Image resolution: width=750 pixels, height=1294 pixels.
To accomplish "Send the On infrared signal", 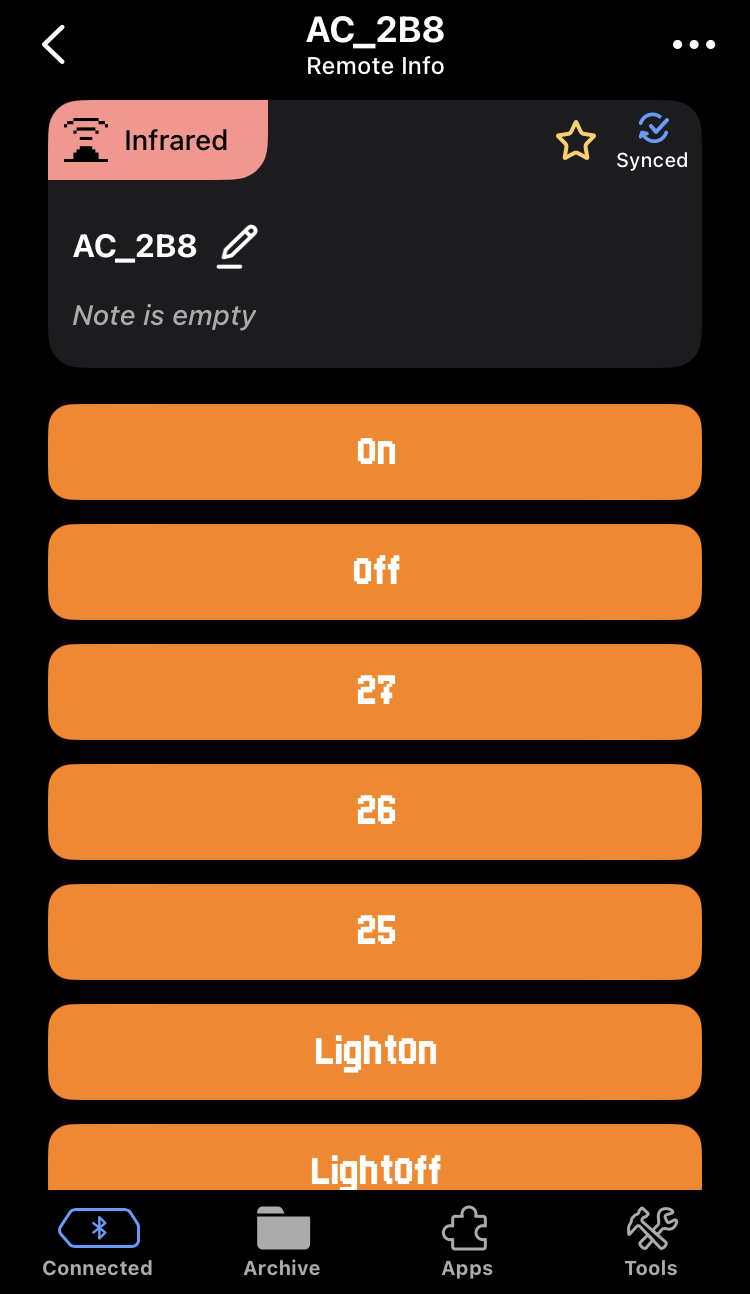I will coord(375,452).
